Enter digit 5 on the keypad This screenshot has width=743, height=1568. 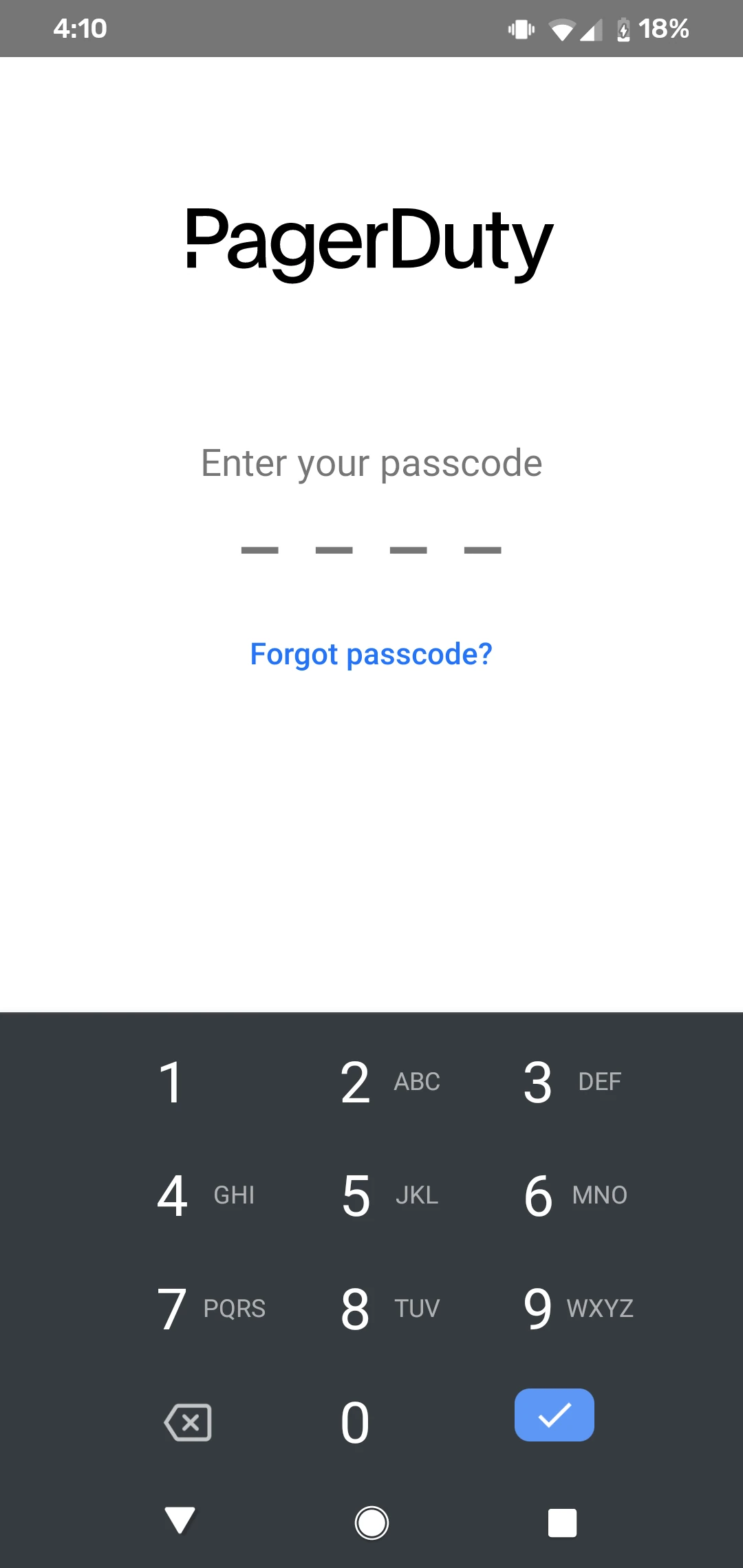[371, 1196]
